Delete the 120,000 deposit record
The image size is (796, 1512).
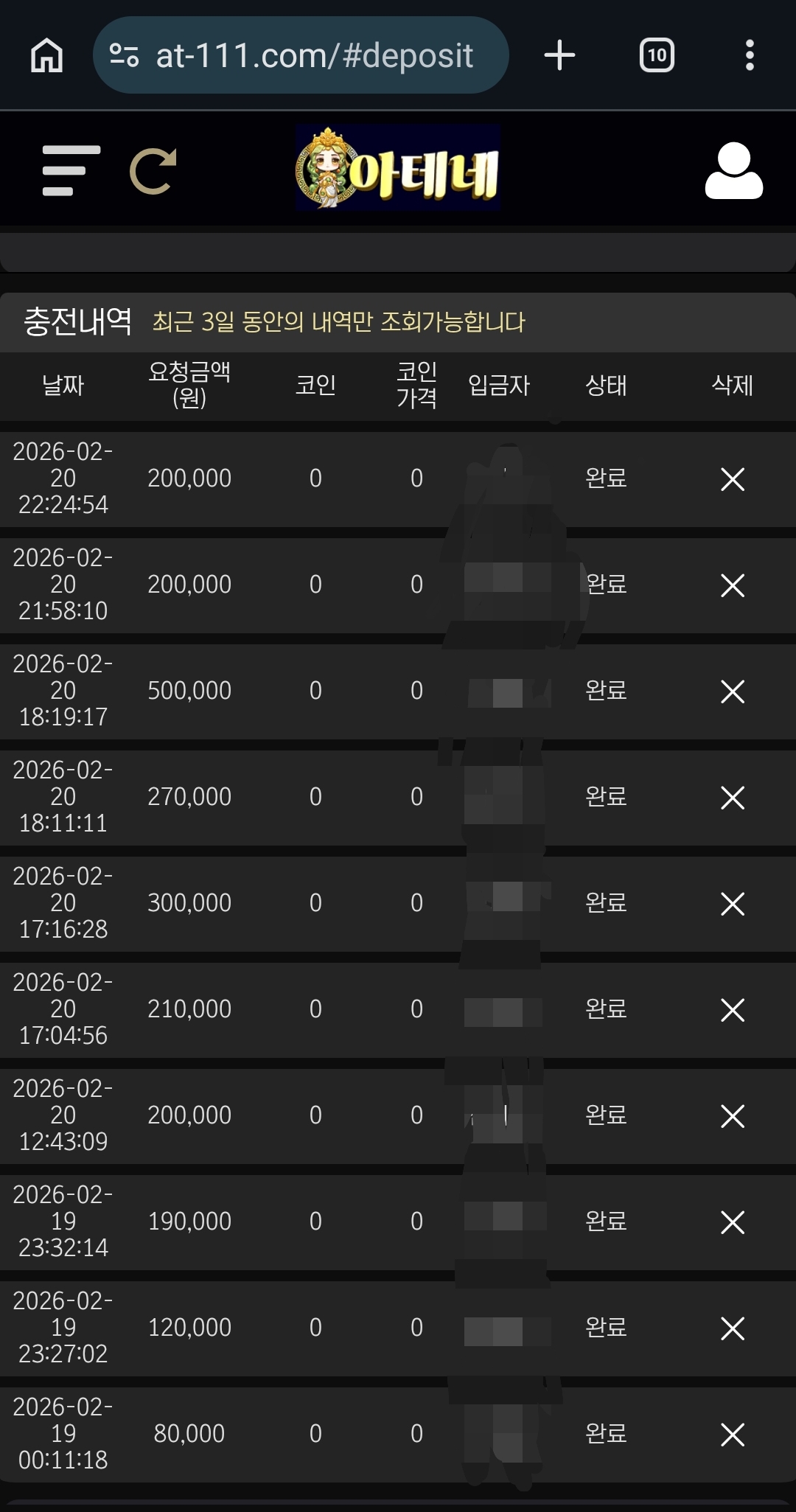tap(733, 1328)
